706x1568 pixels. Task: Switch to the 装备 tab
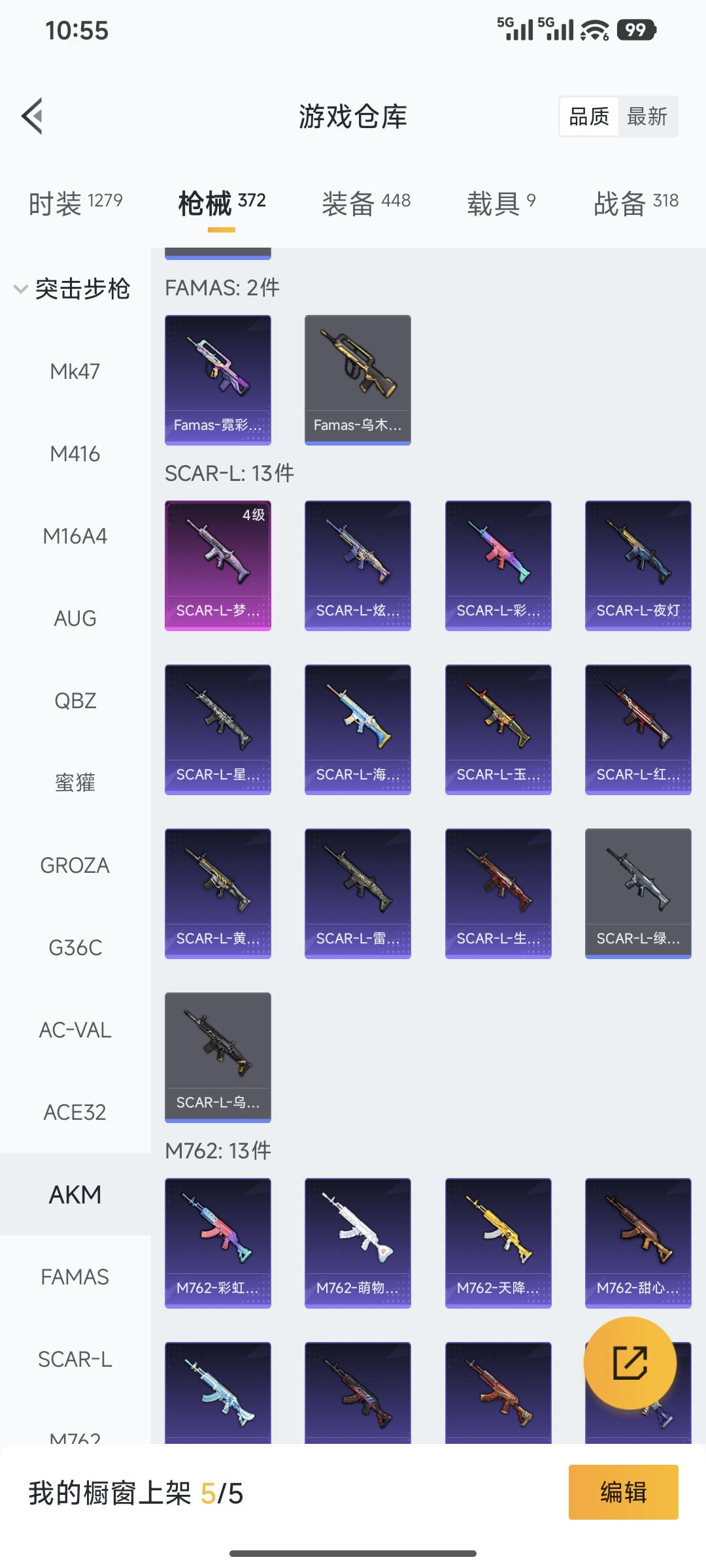(x=366, y=203)
